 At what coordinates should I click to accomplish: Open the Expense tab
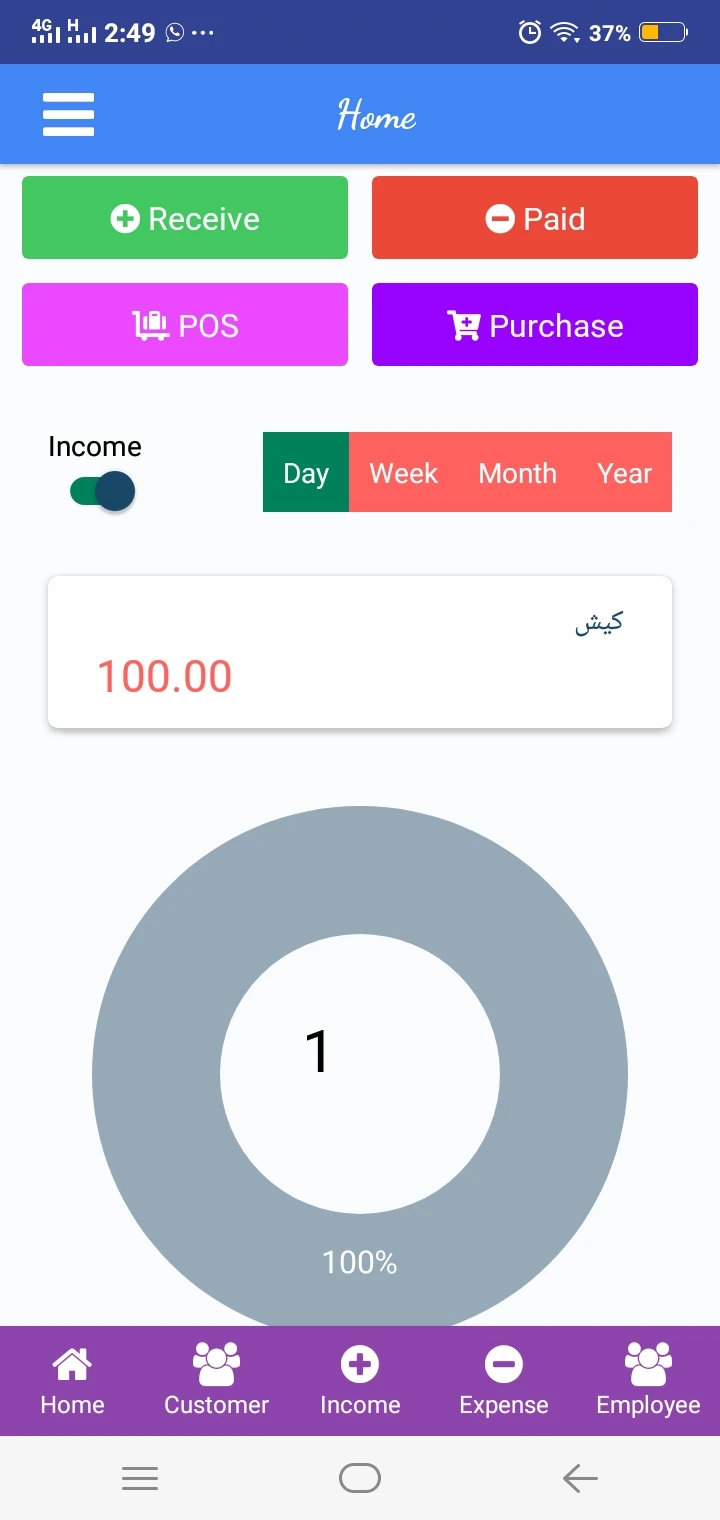[x=504, y=1381]
